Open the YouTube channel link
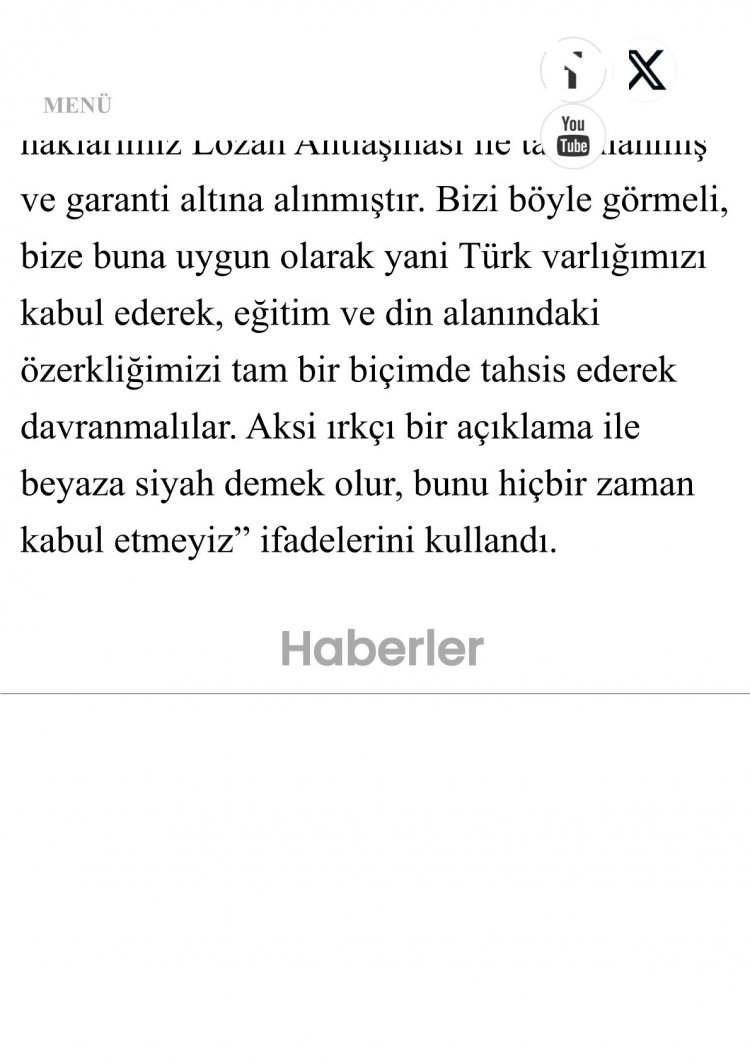This screenshot has height=1061, width=750. pyautogui.click(x=573, y=135)
